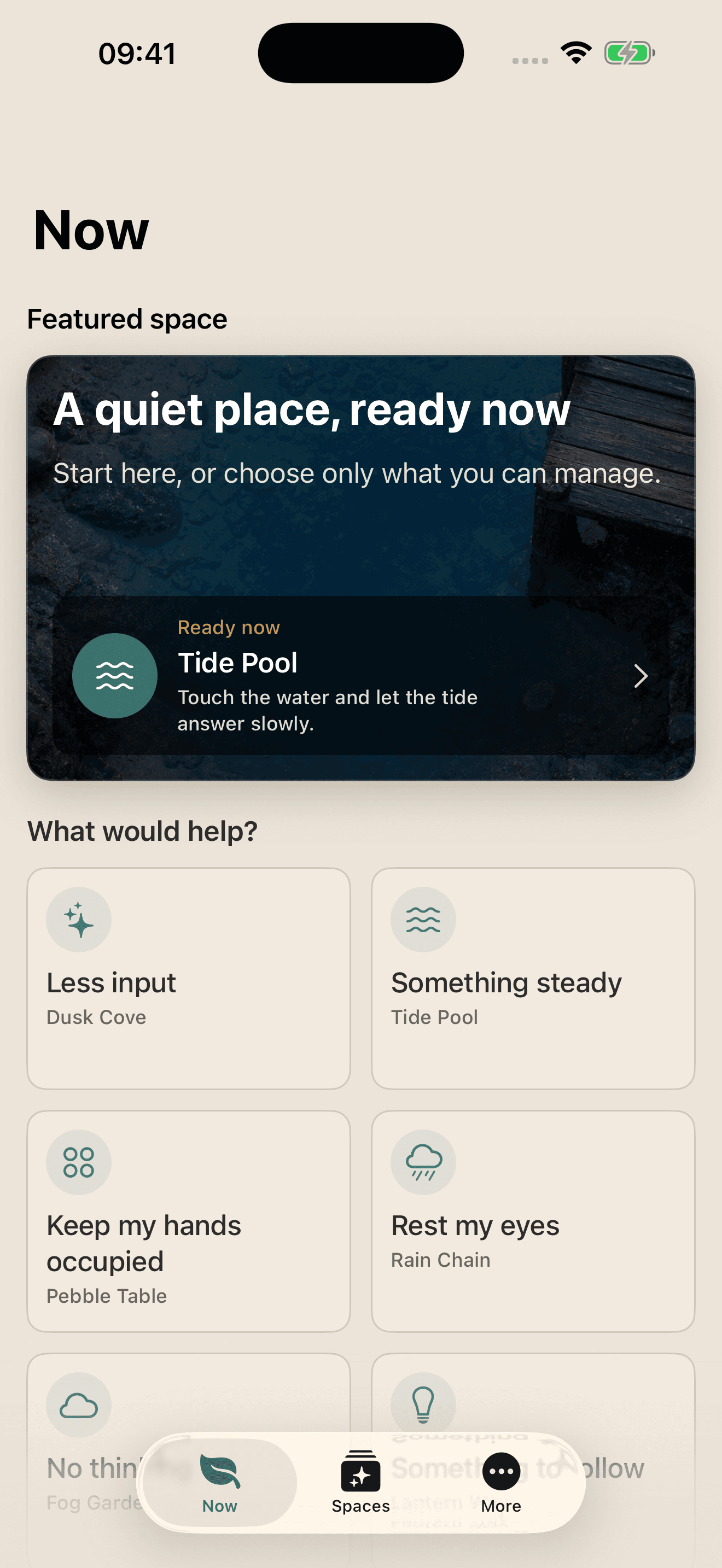Switch to the Spaces tab
This screenshot has width=722, height=1568.
(x=360, y=1483)
